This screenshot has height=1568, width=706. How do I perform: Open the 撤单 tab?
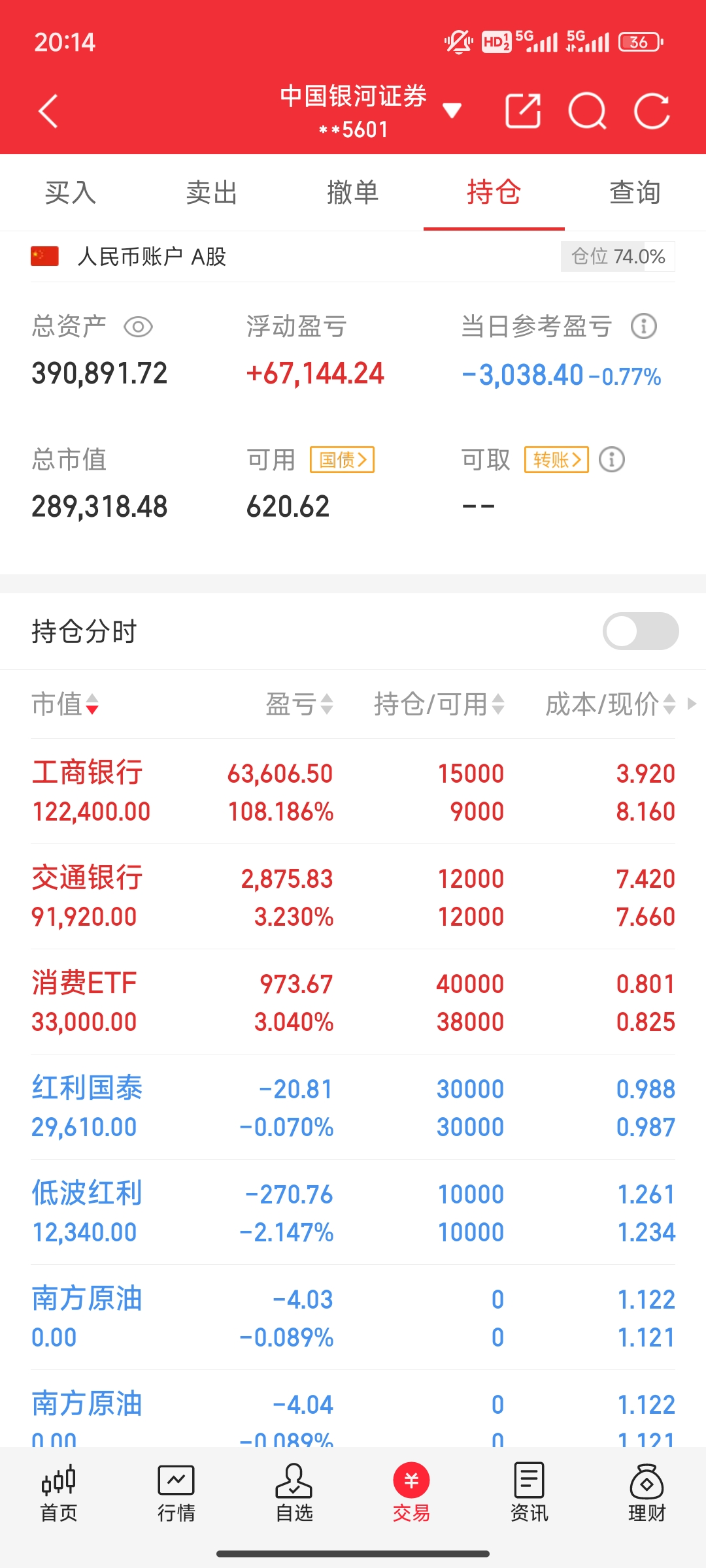click(353, 193)
